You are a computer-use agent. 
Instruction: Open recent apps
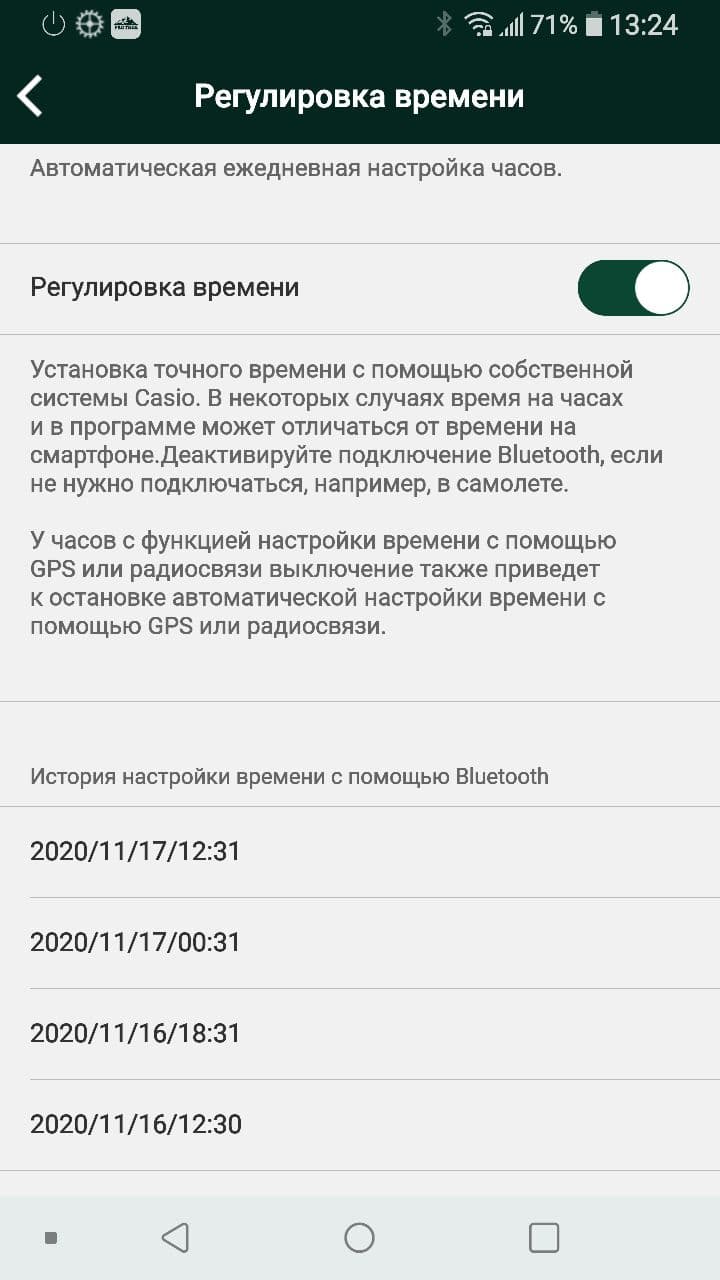point(543,1238)
